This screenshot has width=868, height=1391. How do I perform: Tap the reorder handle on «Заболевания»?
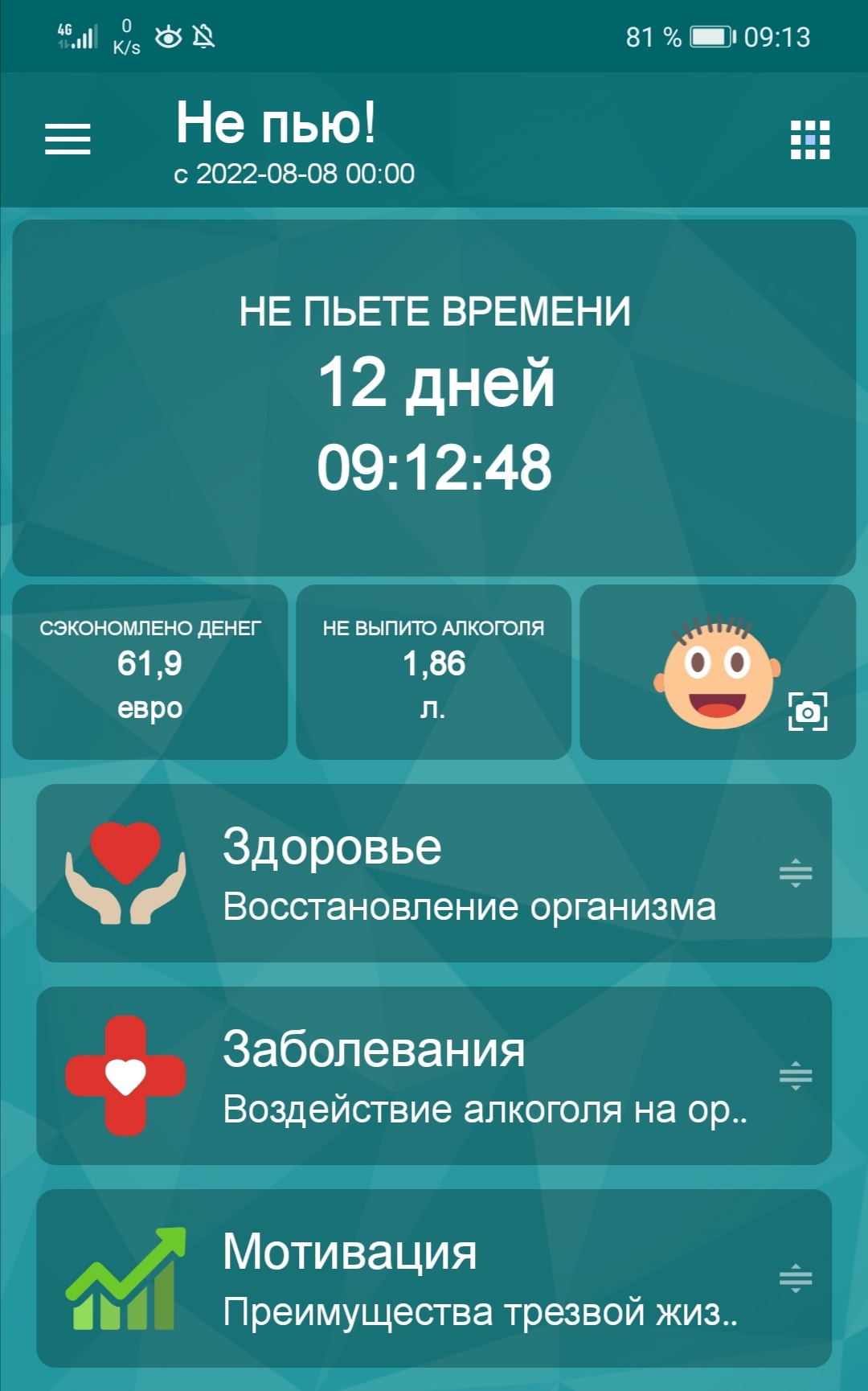pyautogui.click(x=796, y=1076)
